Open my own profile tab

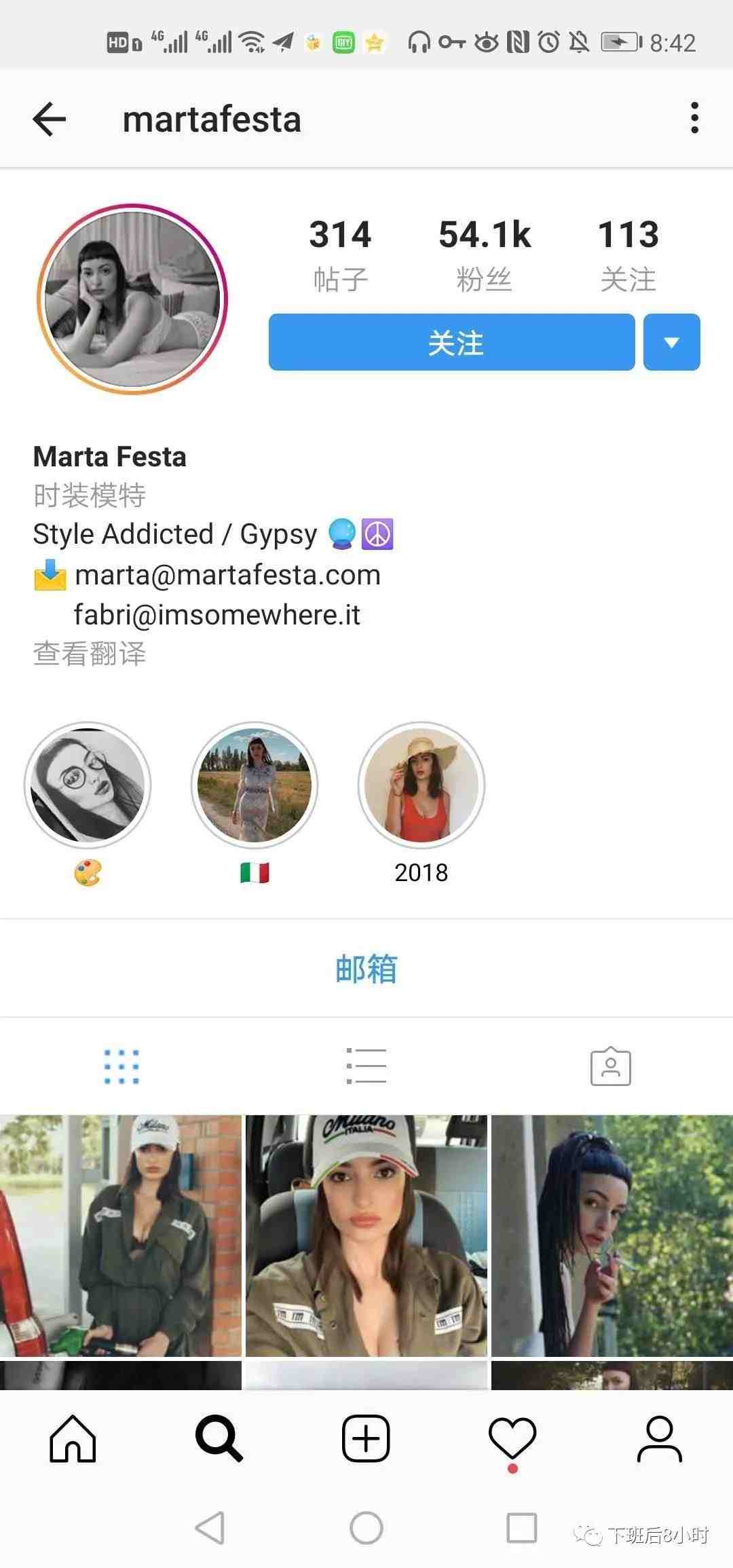(x=659, y=1438)
